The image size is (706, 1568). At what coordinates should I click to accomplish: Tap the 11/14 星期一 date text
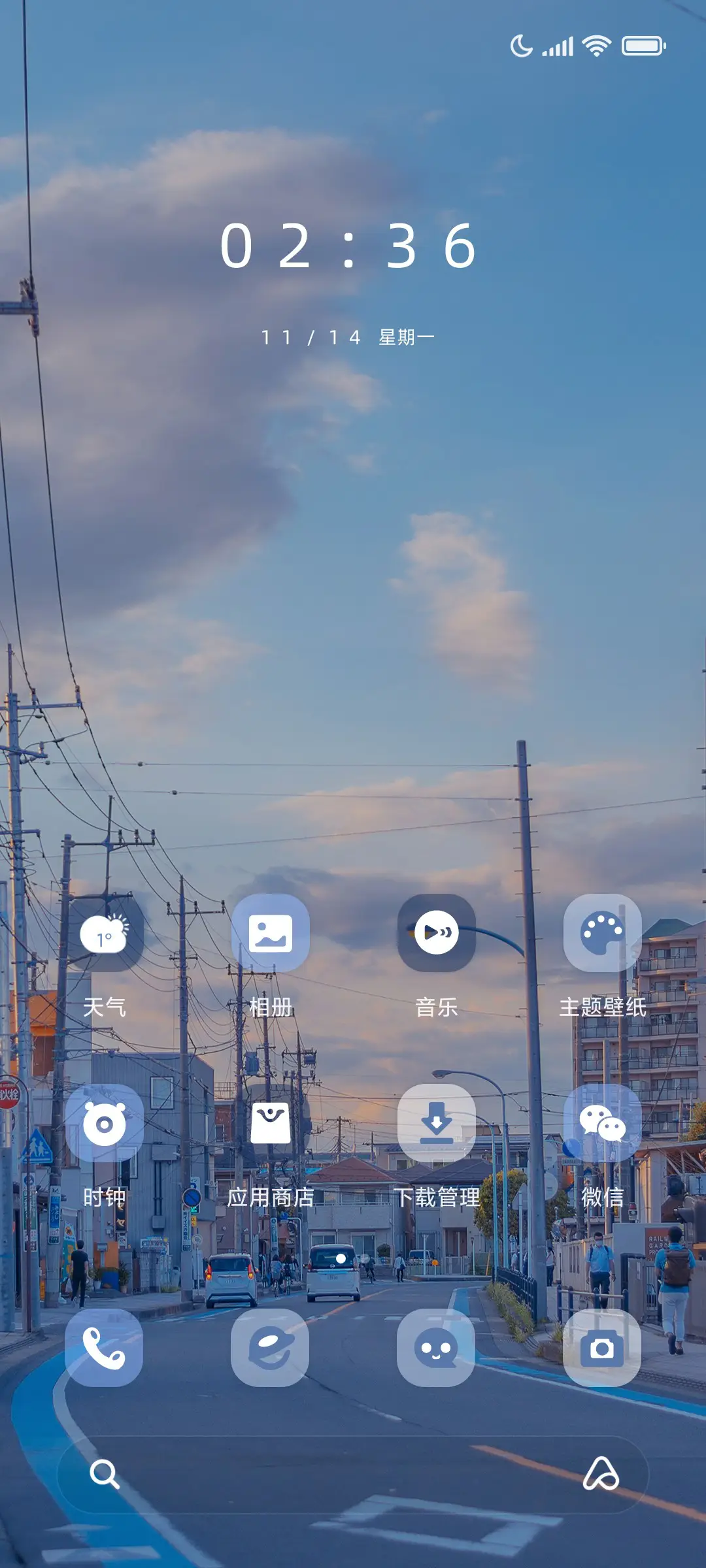click(x=350, y=335)
